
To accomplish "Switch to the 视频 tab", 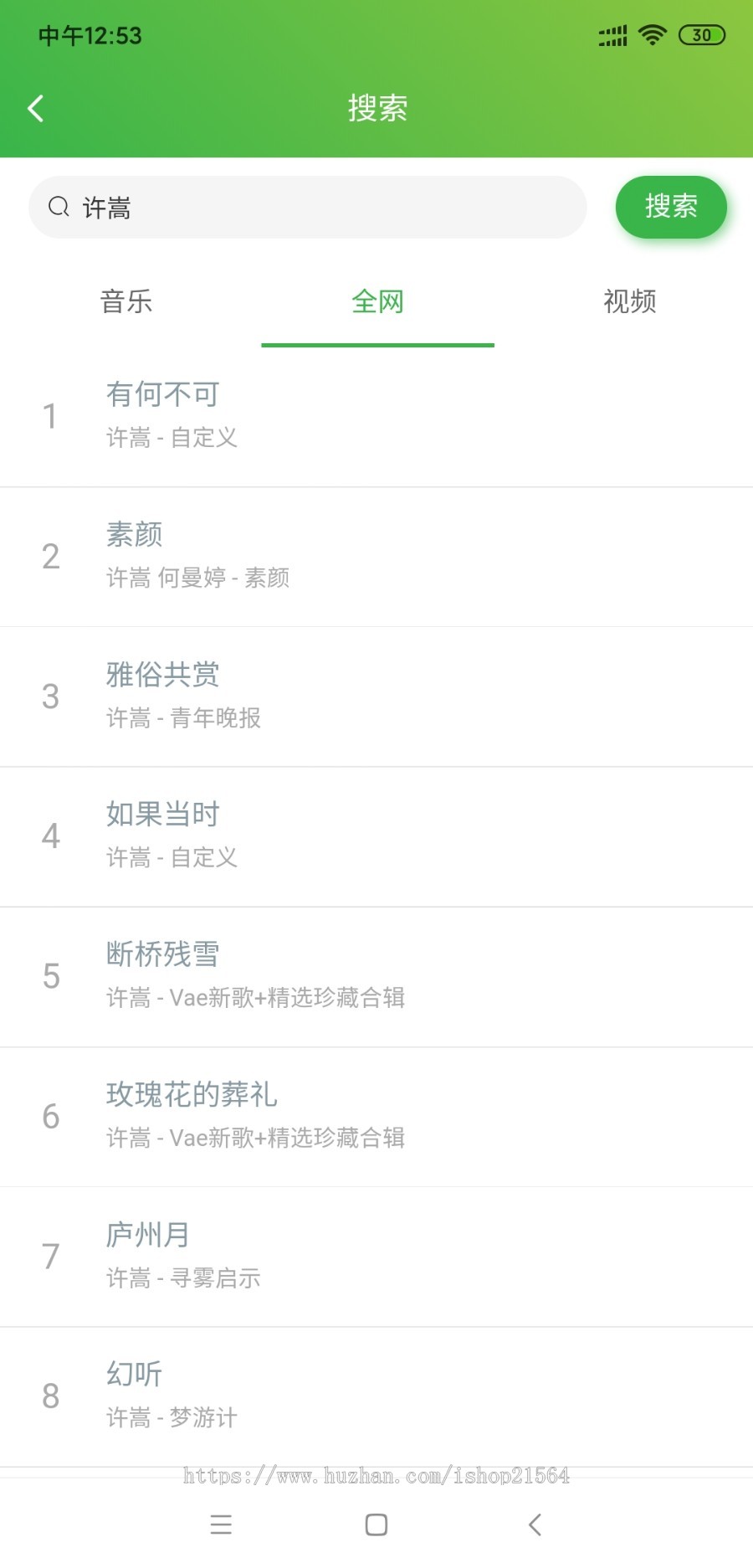I will (628, 302).
